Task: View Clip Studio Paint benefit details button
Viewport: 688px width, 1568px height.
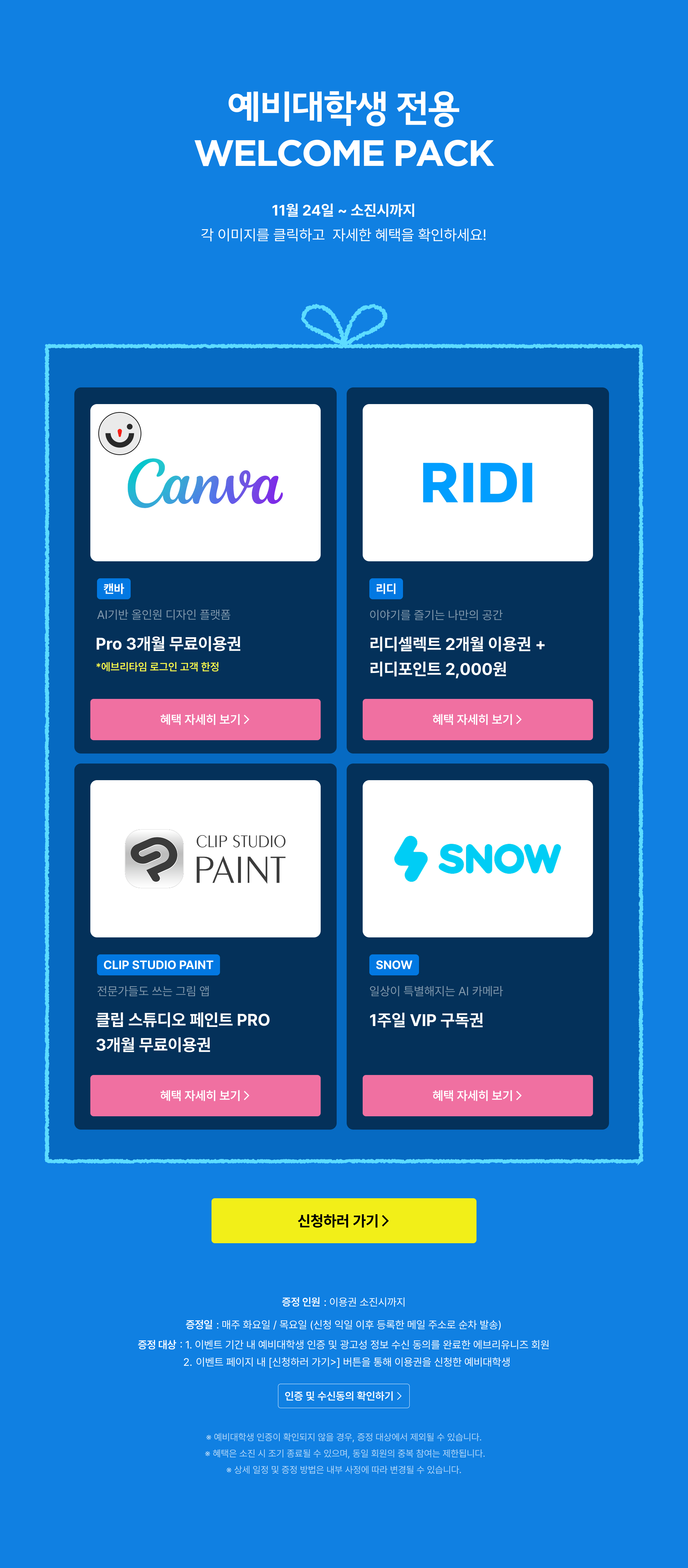Action: point(205,1095)
